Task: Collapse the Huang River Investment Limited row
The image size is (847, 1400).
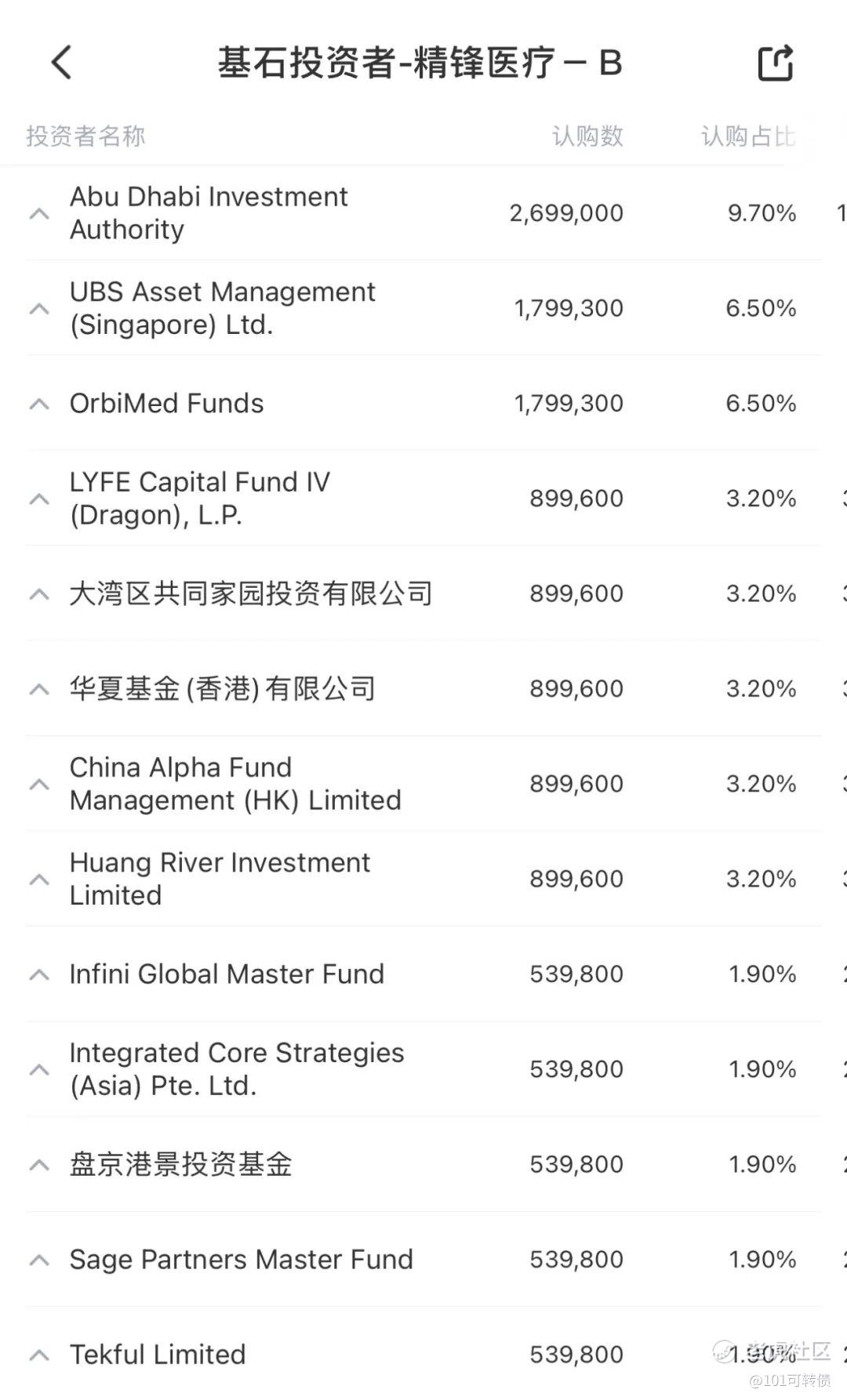Action: [x=39, y=880]
